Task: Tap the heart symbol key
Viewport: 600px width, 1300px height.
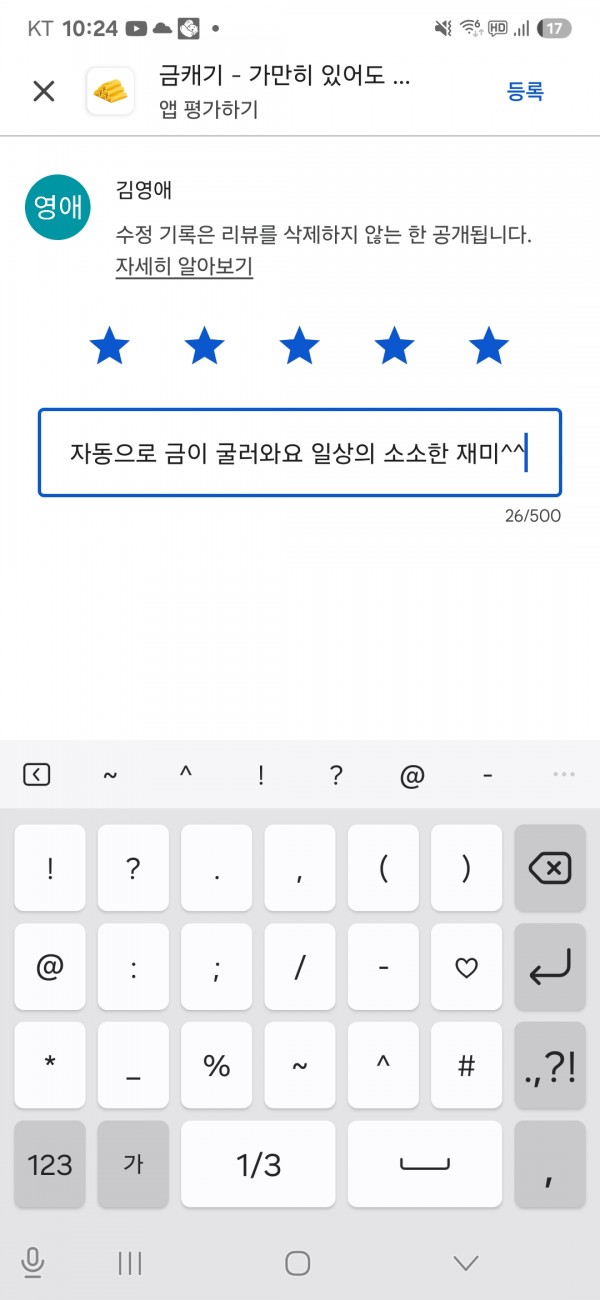Action: point(466,967)
